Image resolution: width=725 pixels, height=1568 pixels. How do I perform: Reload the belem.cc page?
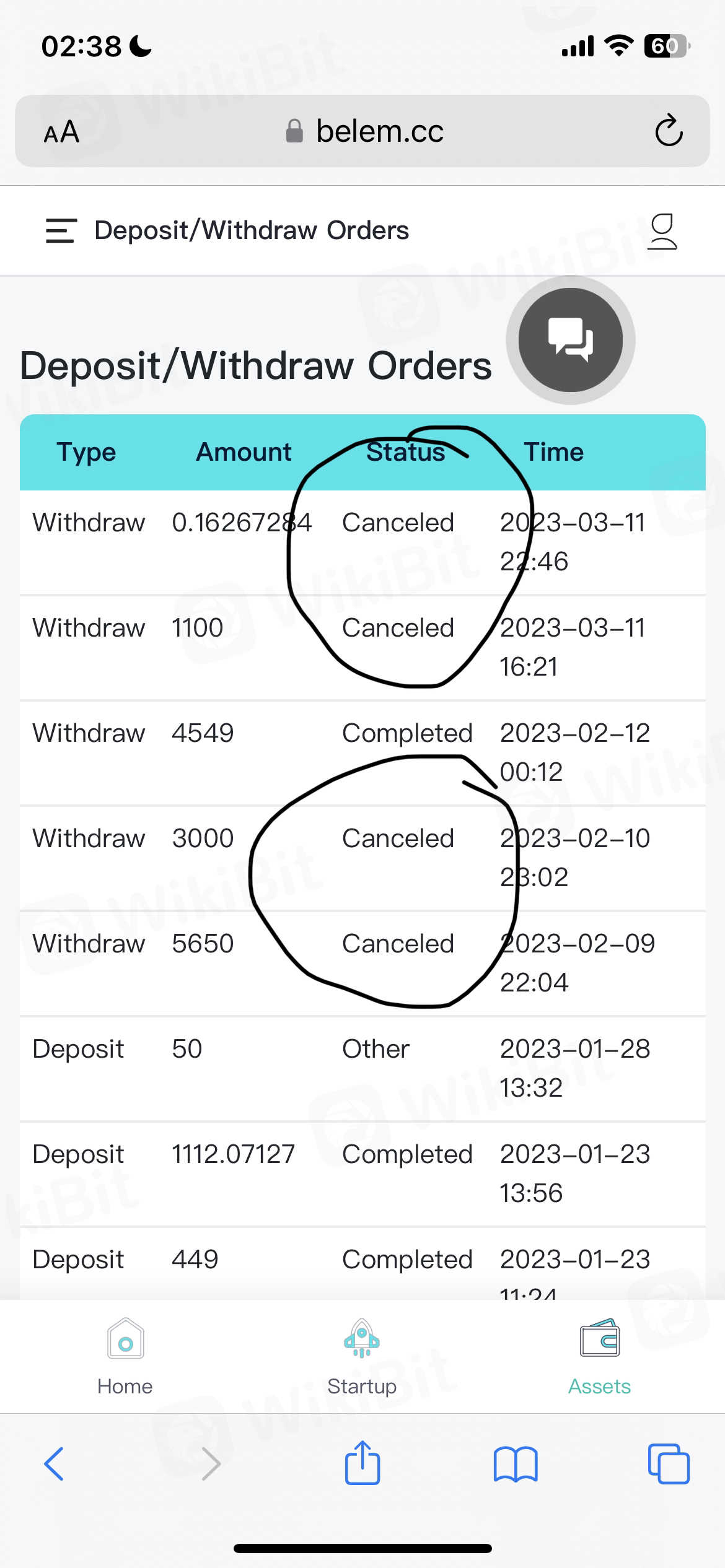pyautogui.click(x=669, y=131)
